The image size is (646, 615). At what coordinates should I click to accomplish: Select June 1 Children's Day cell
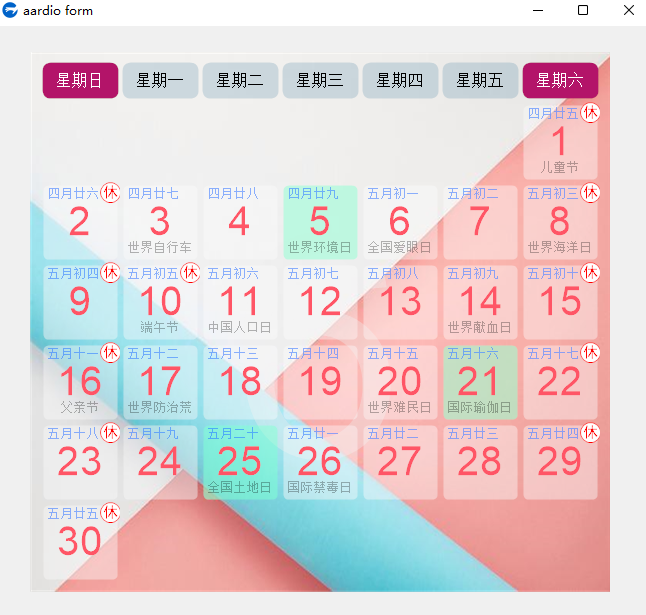pos(560,142)
